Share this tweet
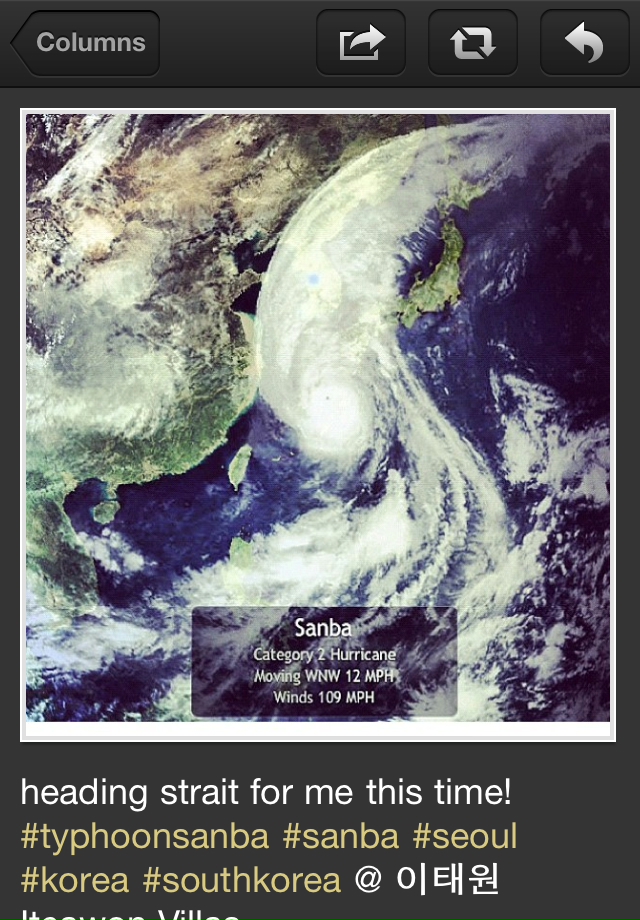 click(x=361, y=43)
